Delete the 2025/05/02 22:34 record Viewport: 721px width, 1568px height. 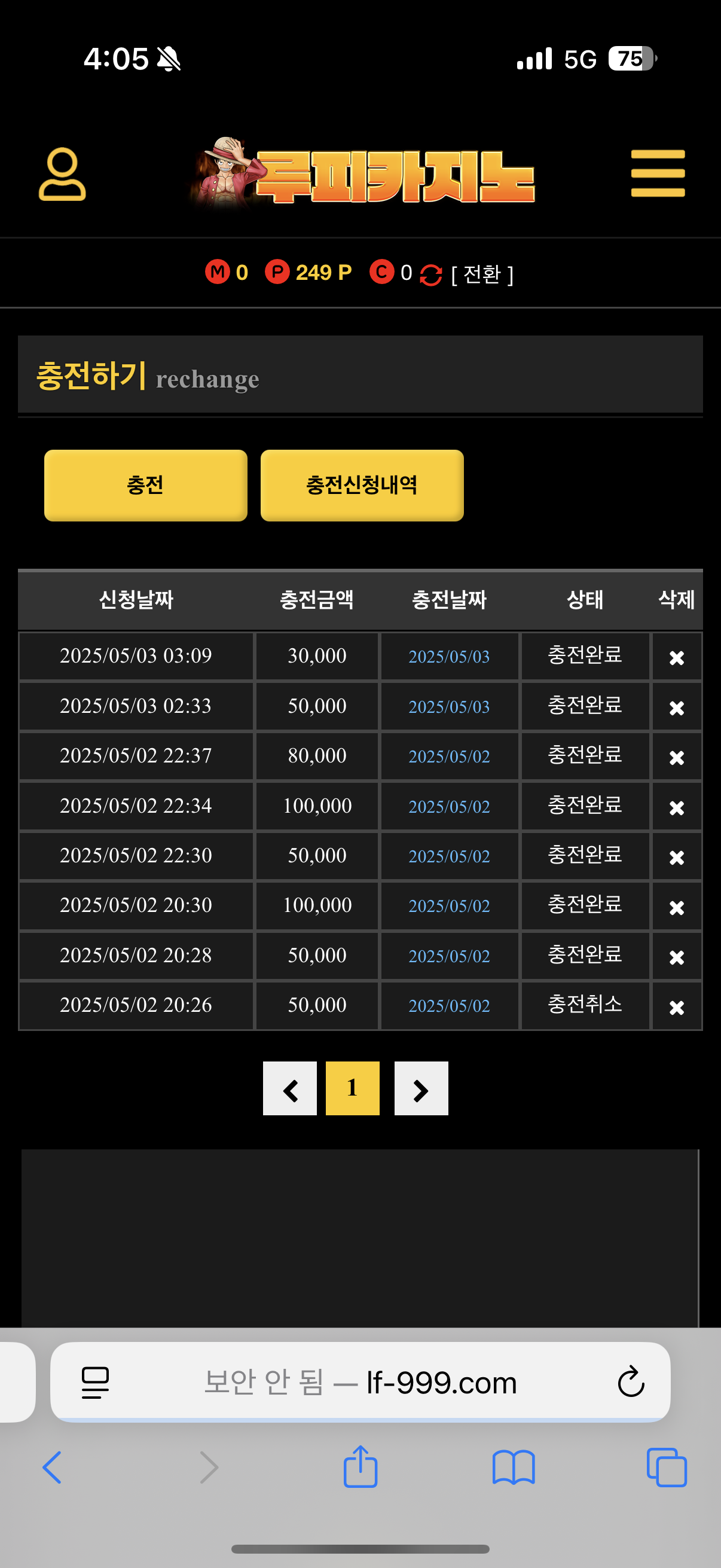pos(677,807)
